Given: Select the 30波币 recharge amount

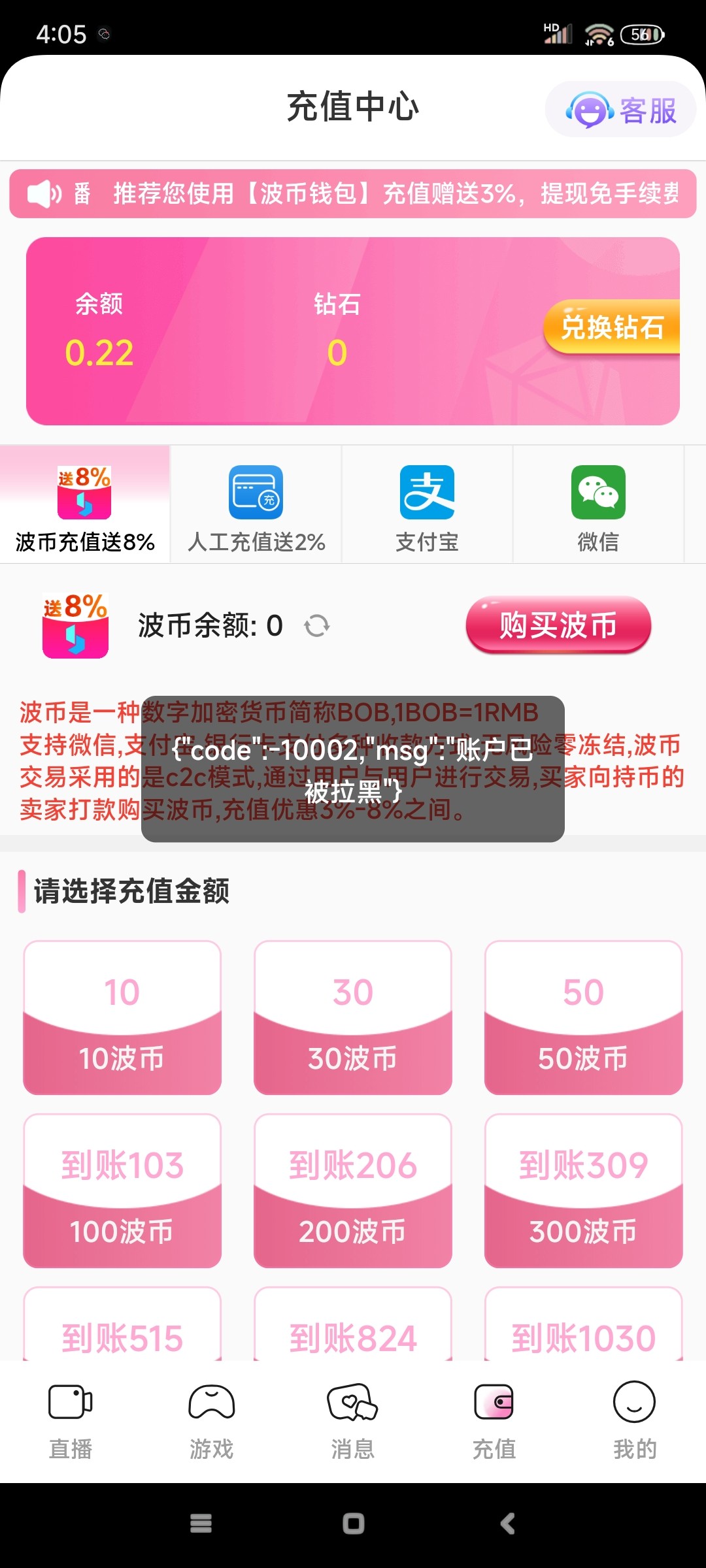Looking at the screenshot, I should click(x=352, y=1017).
